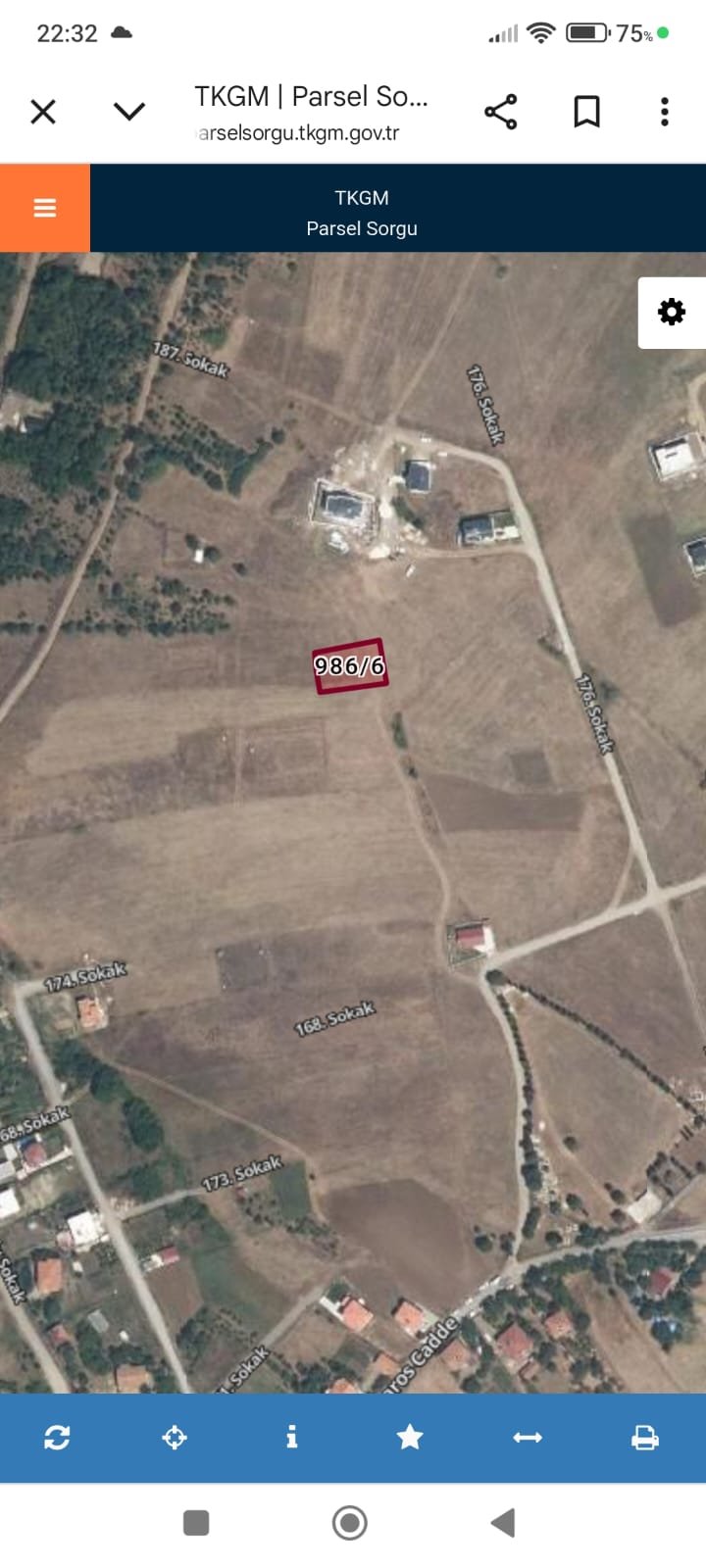Add parcel to favorites with star
The height and width of the screenshot is (1568, 706).
(x=410, y=1437)
